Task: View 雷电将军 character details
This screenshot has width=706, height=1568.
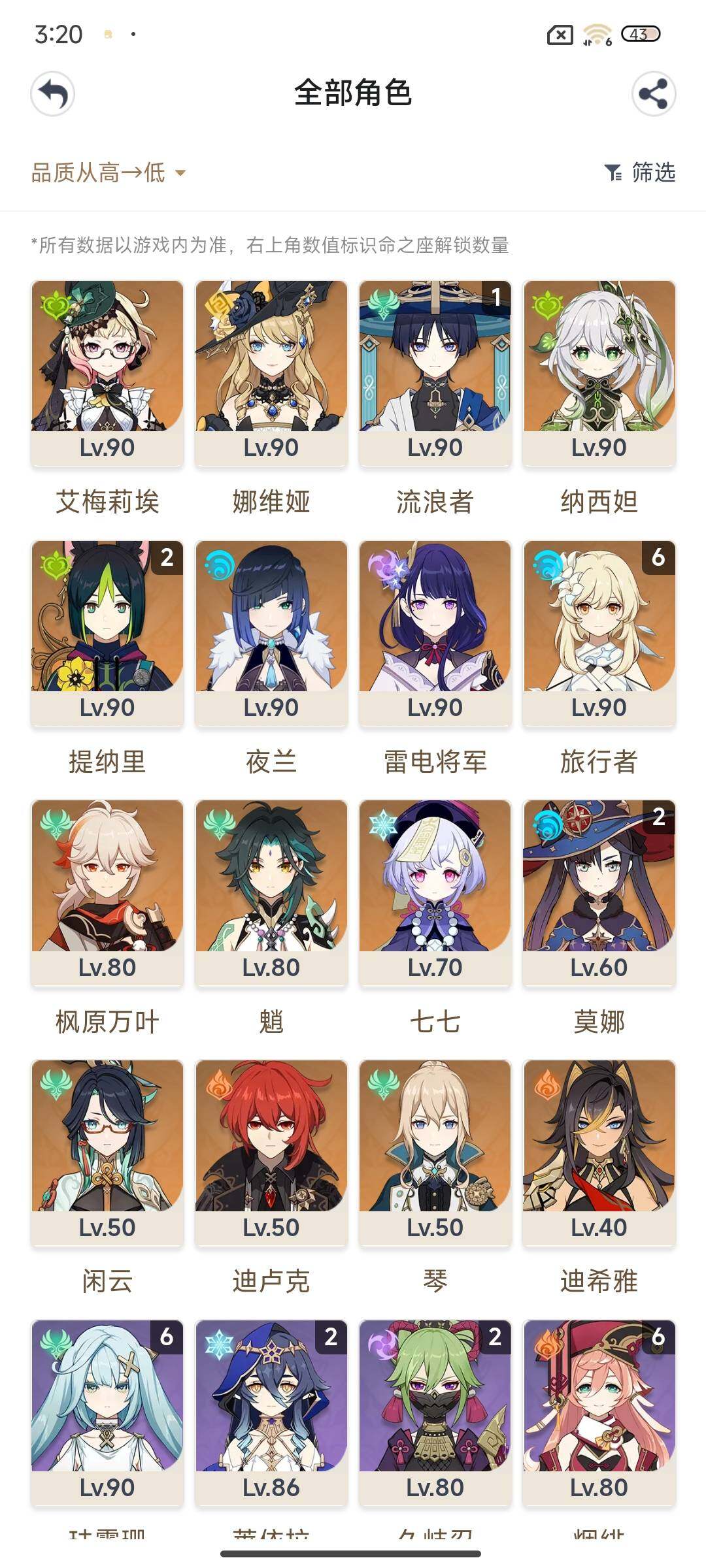Action: point(435,632)
